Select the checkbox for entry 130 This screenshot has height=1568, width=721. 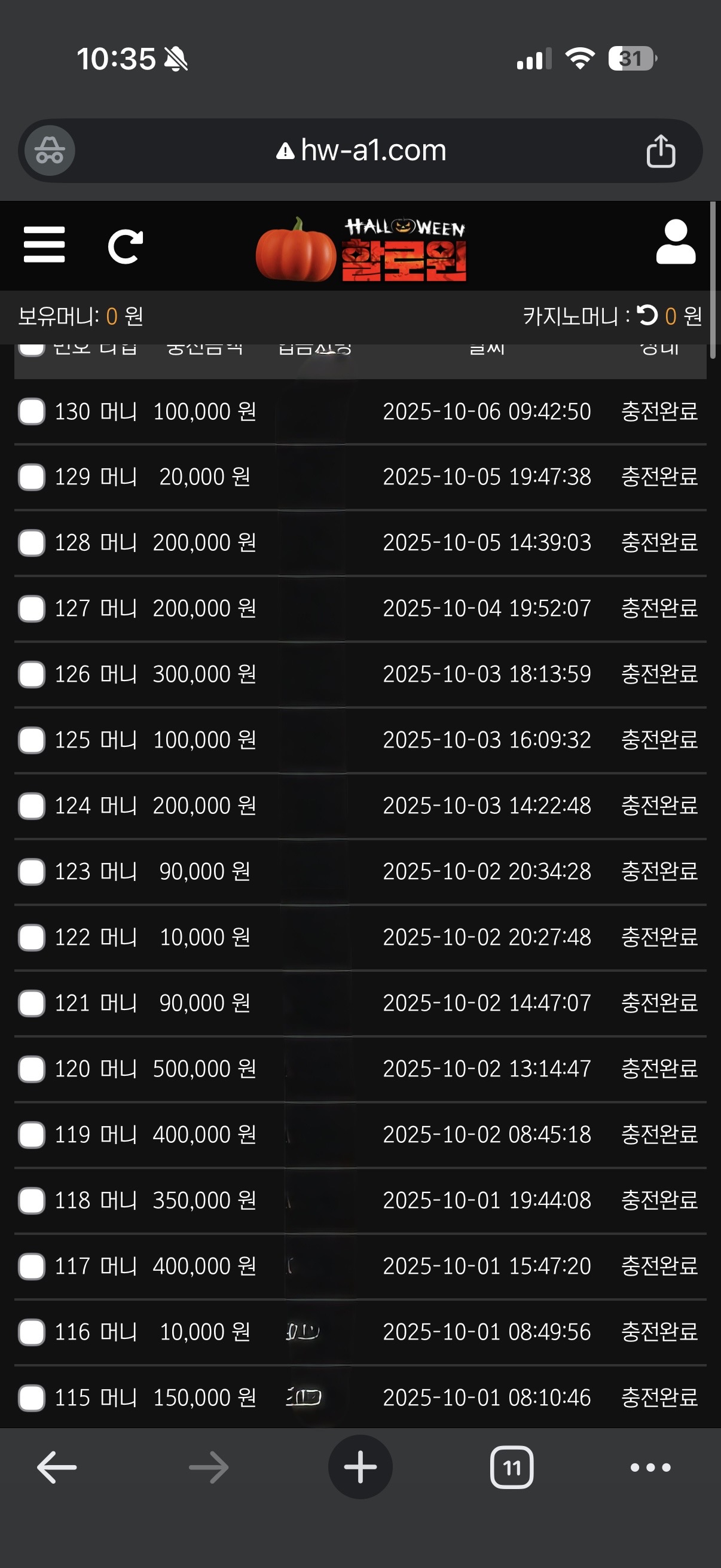pyautogui.click(x=32, y=411)
